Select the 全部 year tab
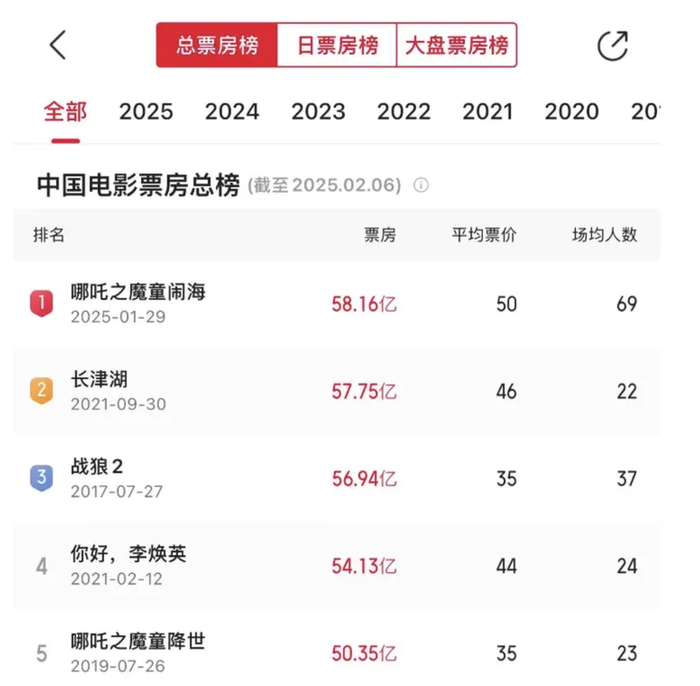This screenshot has width=700, height=686. point(65,111)
